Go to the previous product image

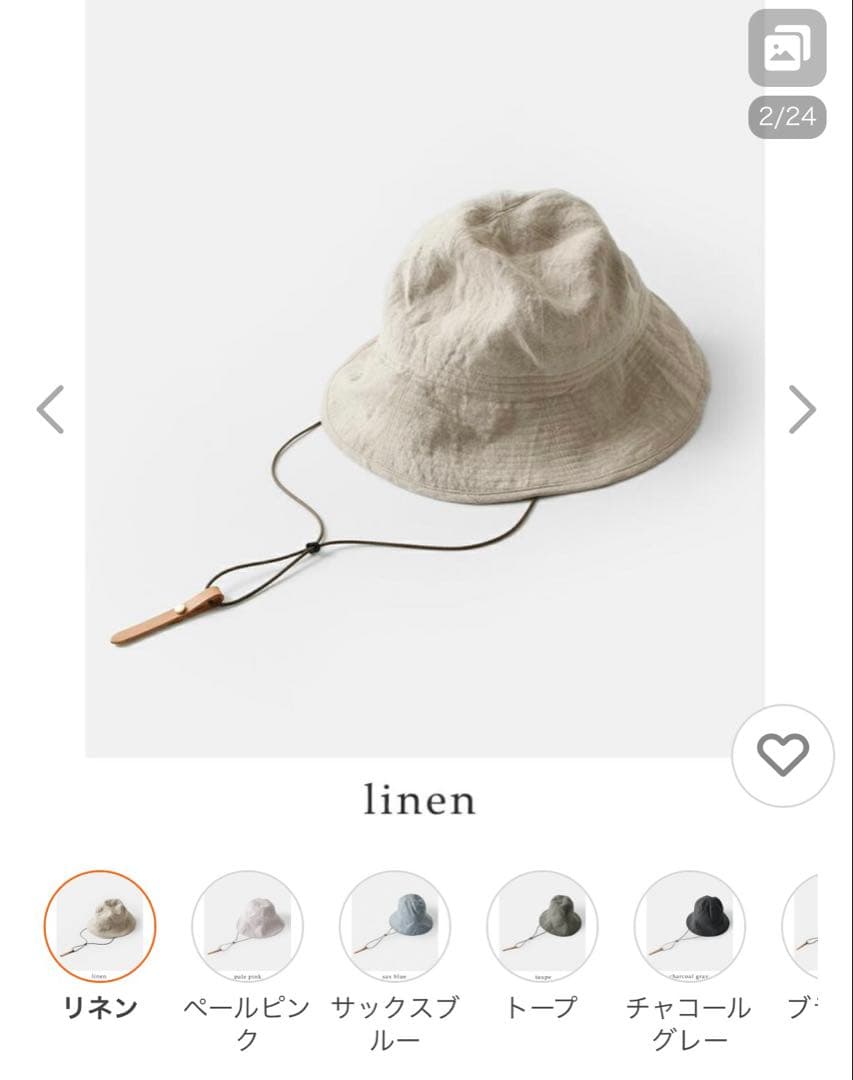click(50, 409)
